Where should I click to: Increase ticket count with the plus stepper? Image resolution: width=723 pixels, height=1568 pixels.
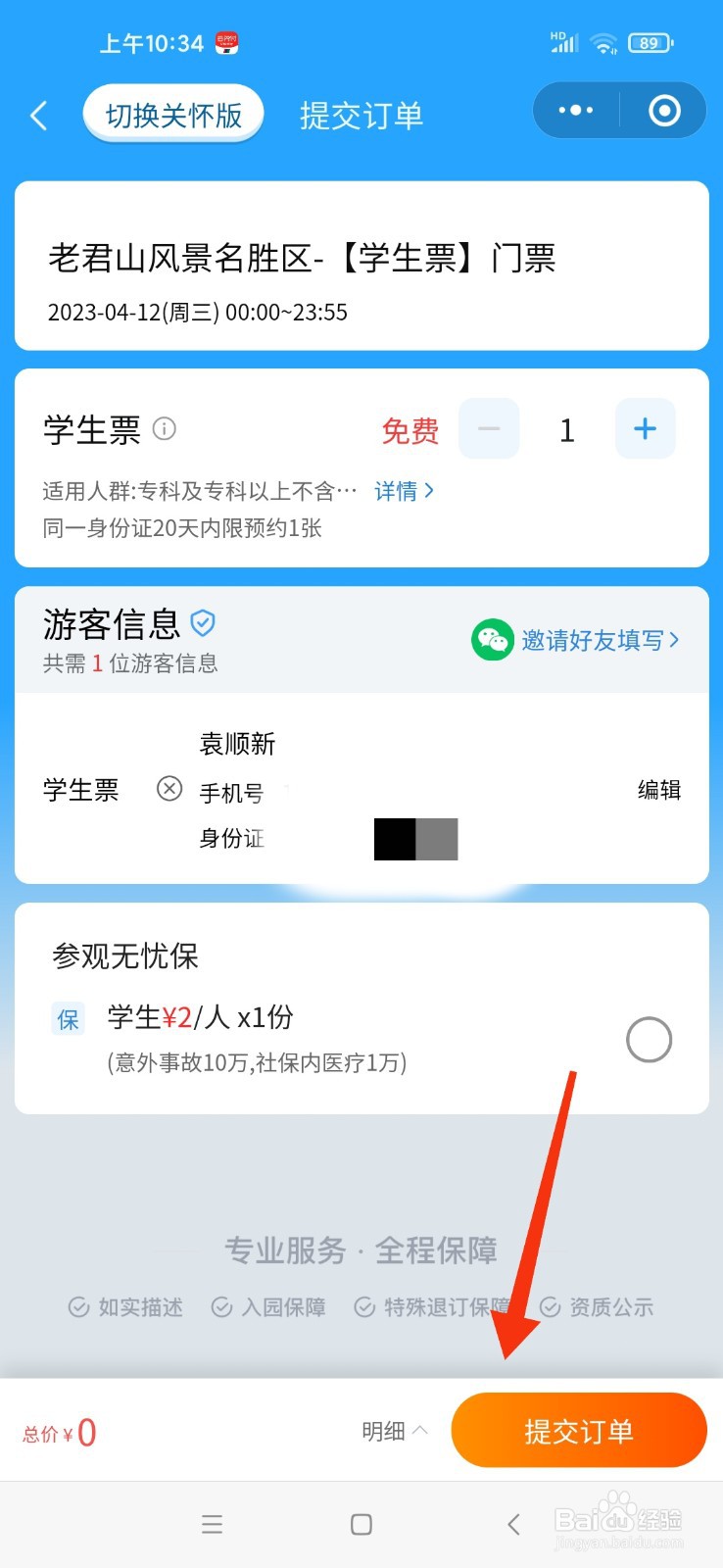645,428
